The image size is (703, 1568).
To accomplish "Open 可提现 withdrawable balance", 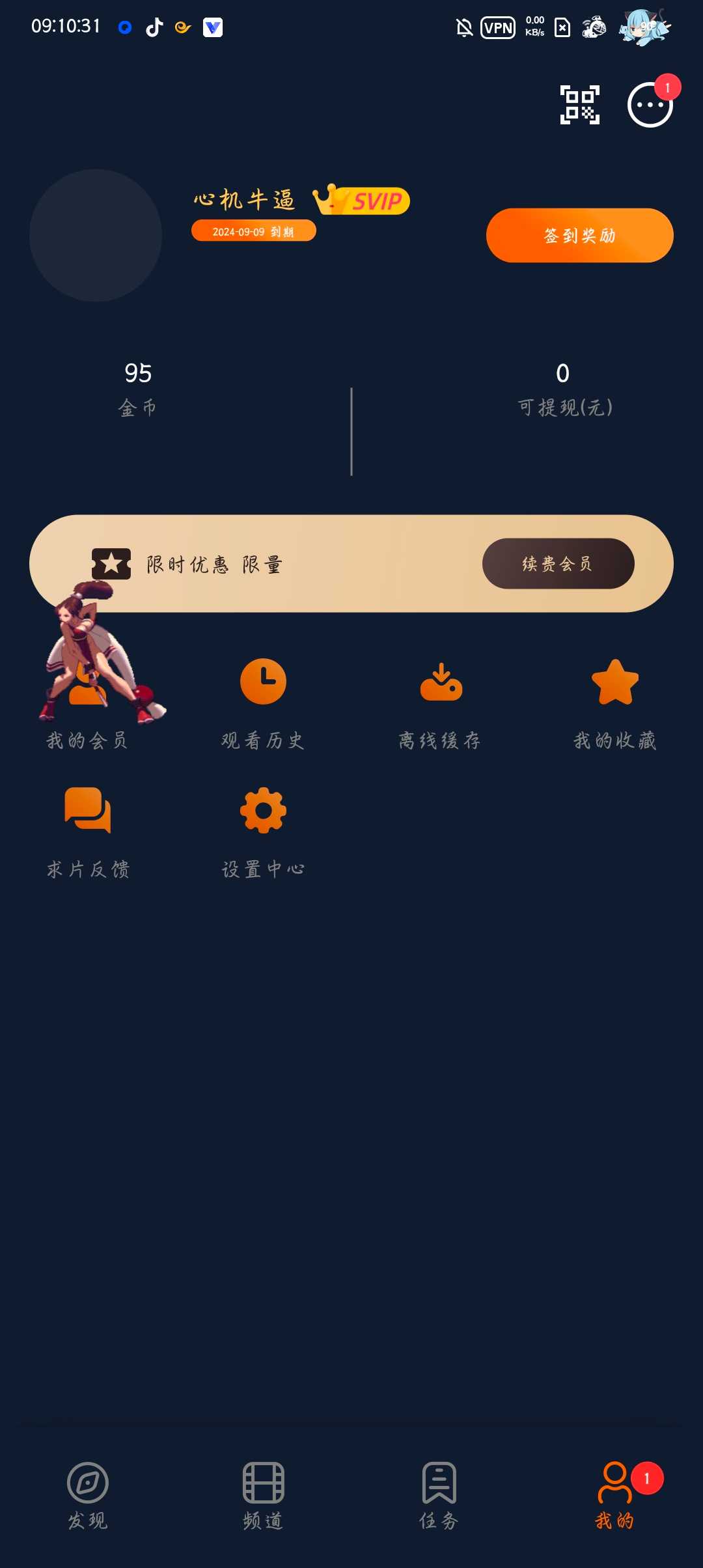I will pos(564,389).
